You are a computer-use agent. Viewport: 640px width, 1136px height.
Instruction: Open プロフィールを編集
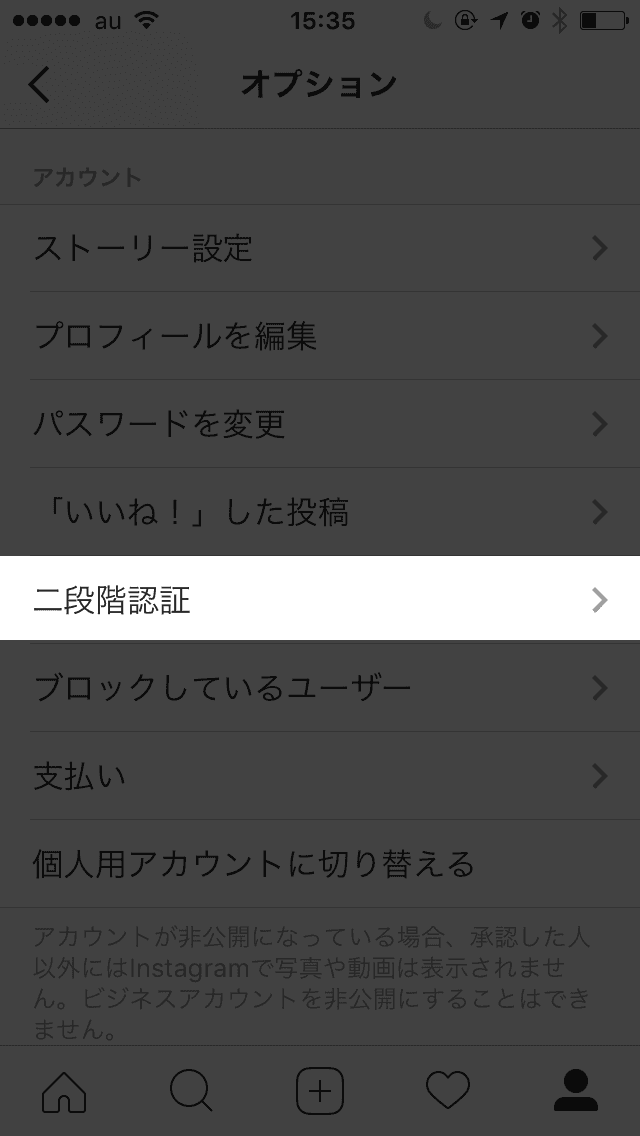tap(320, 336)
